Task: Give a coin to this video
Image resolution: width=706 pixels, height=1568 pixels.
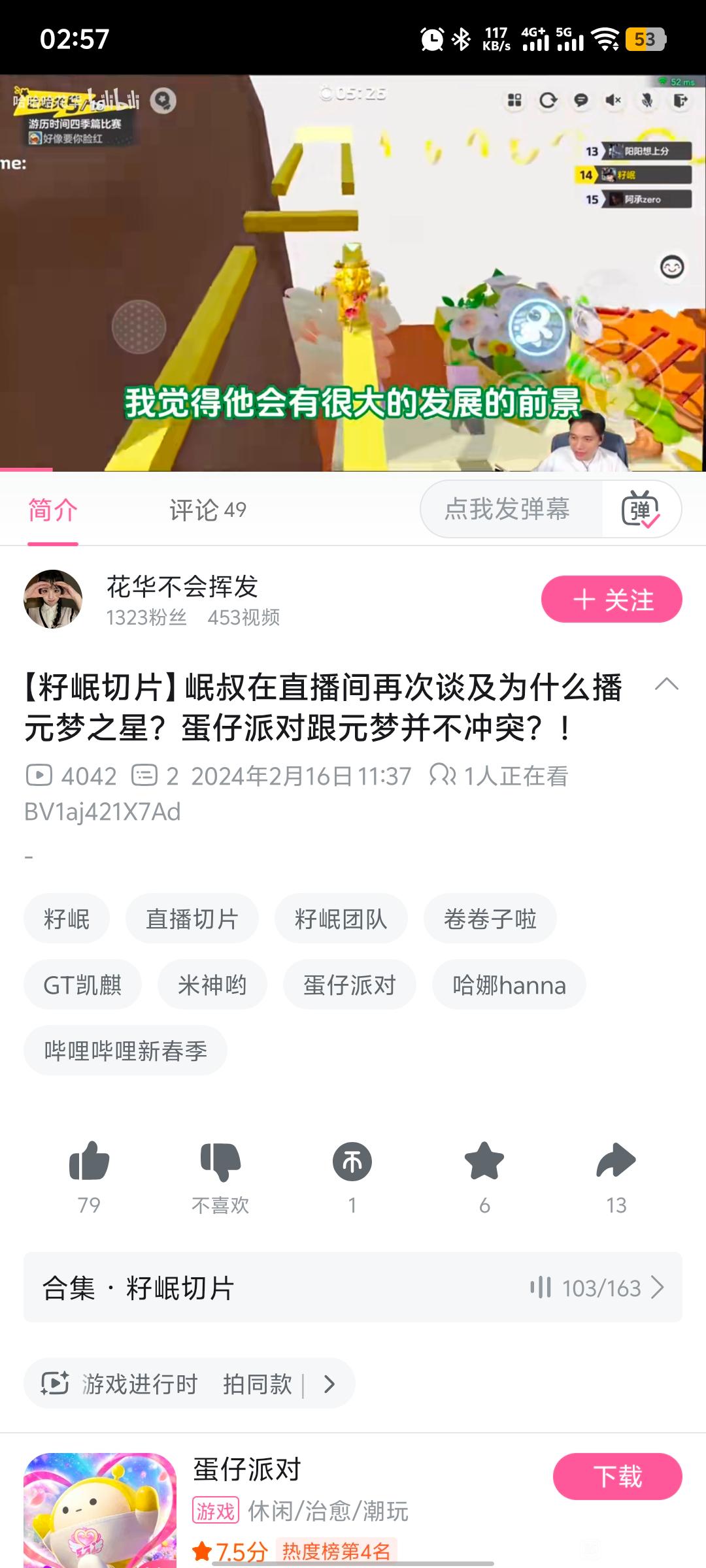Action: [x=352, y=1162]
